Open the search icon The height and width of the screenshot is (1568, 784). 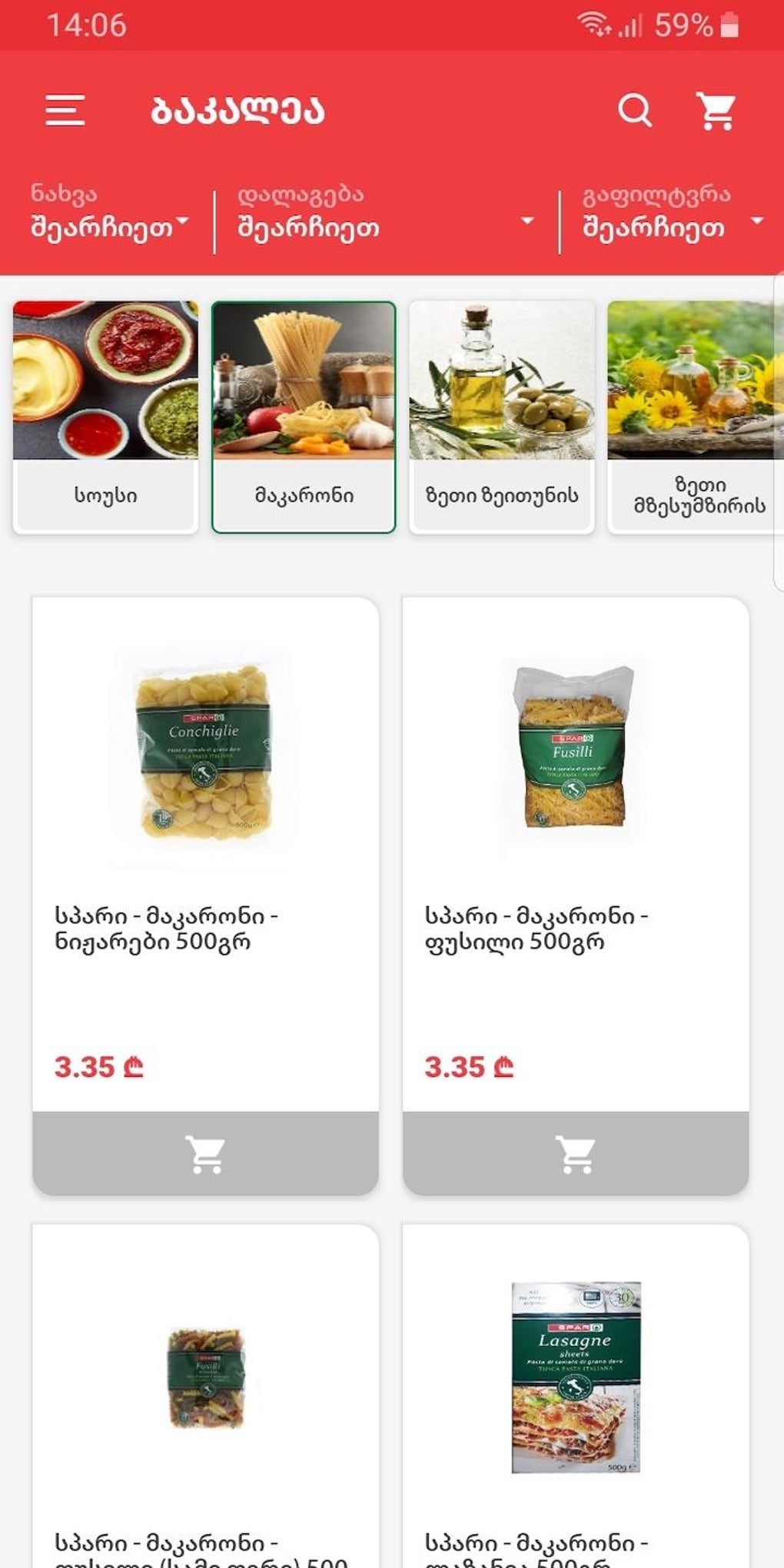click(635, 110)
